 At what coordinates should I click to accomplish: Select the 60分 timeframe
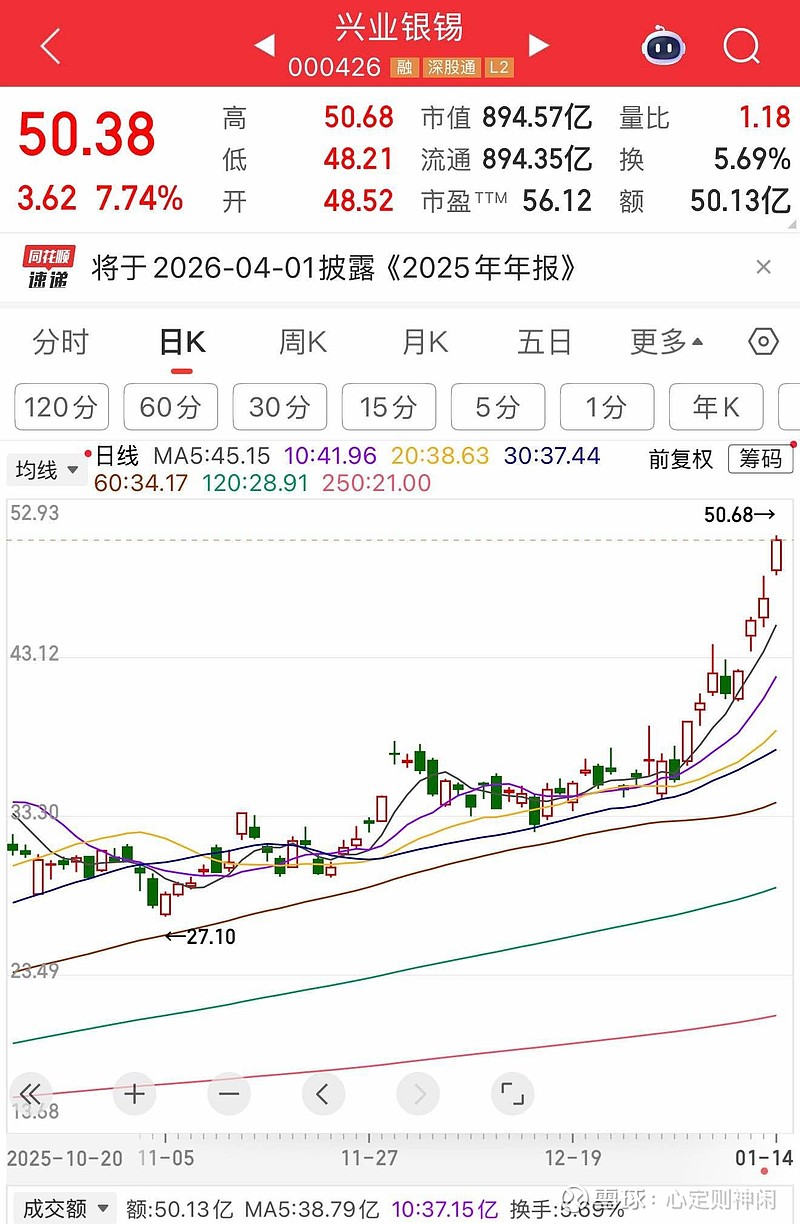tap(170, 407)
